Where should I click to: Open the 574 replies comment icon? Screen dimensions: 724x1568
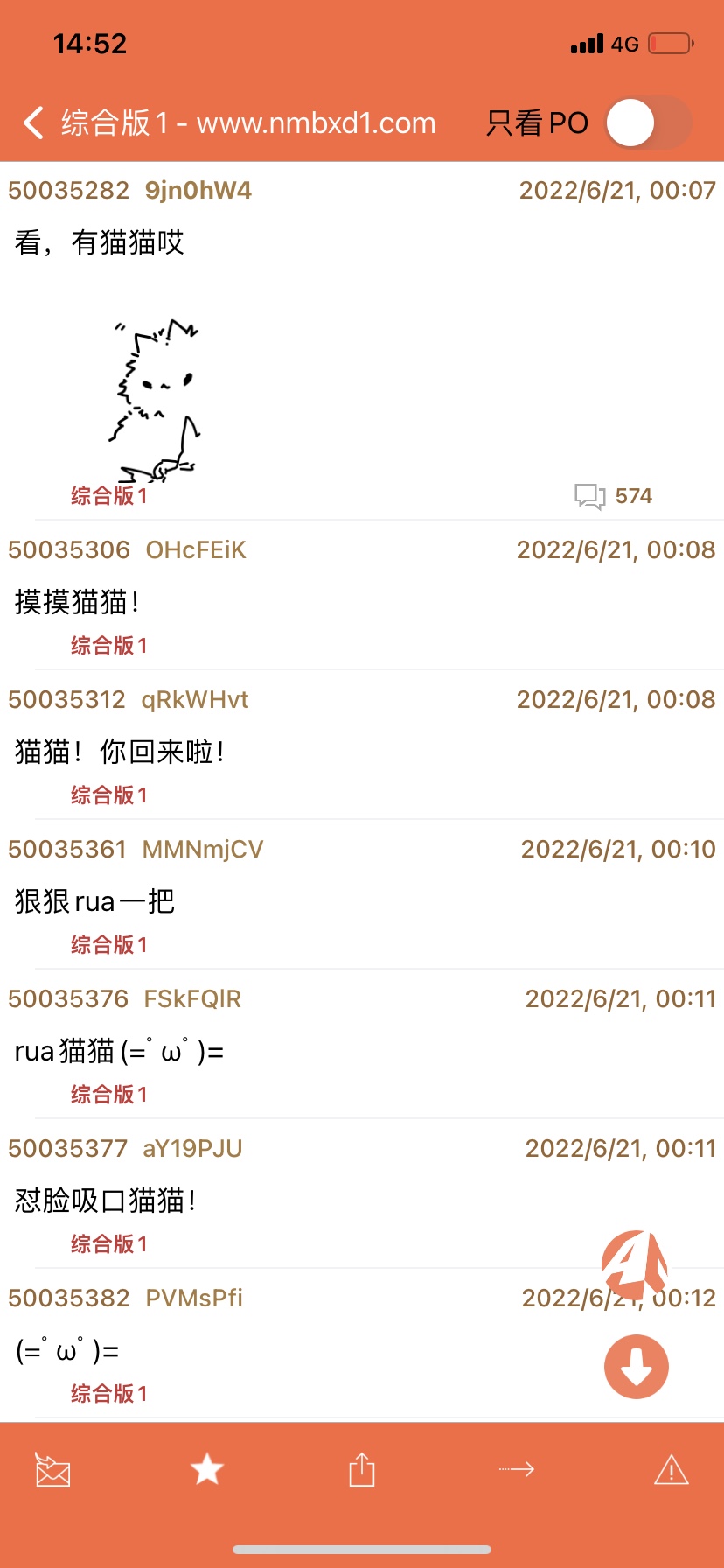click(590, 496)
